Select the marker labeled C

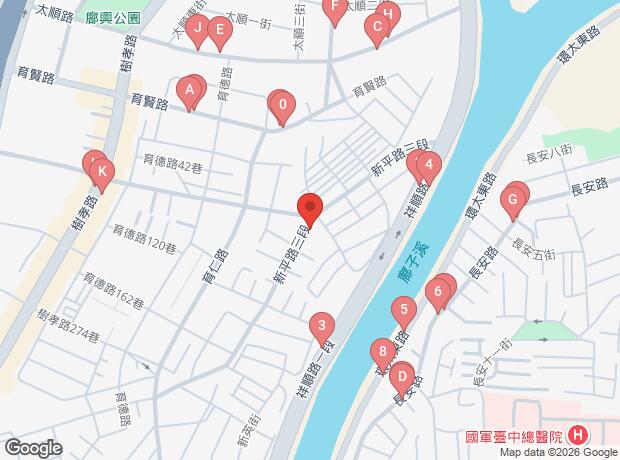pyautogui.click(x=377, y=30)
